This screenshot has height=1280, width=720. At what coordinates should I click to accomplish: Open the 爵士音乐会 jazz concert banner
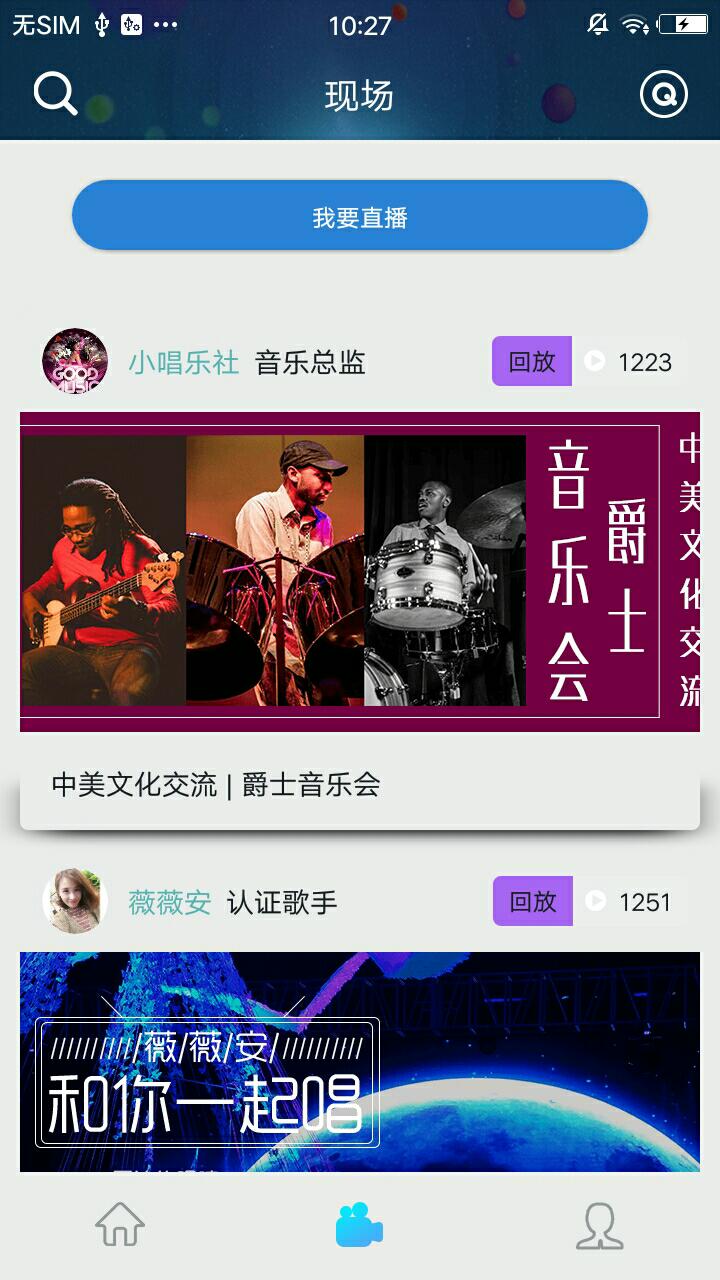(360, 571)
